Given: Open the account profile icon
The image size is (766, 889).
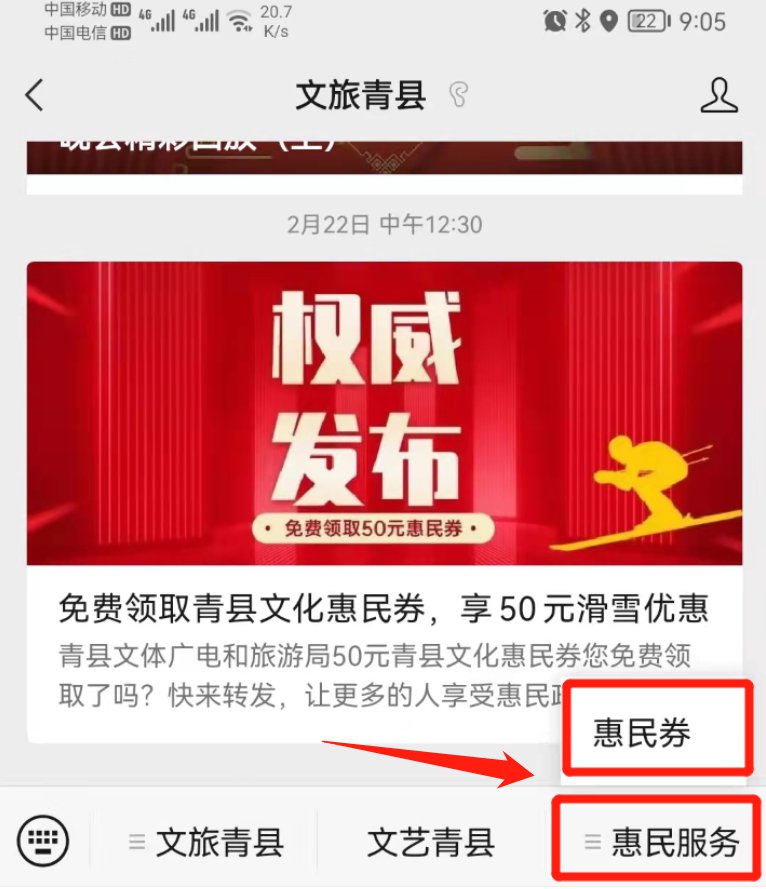Looking at the screenshot, I should (718, 96).
